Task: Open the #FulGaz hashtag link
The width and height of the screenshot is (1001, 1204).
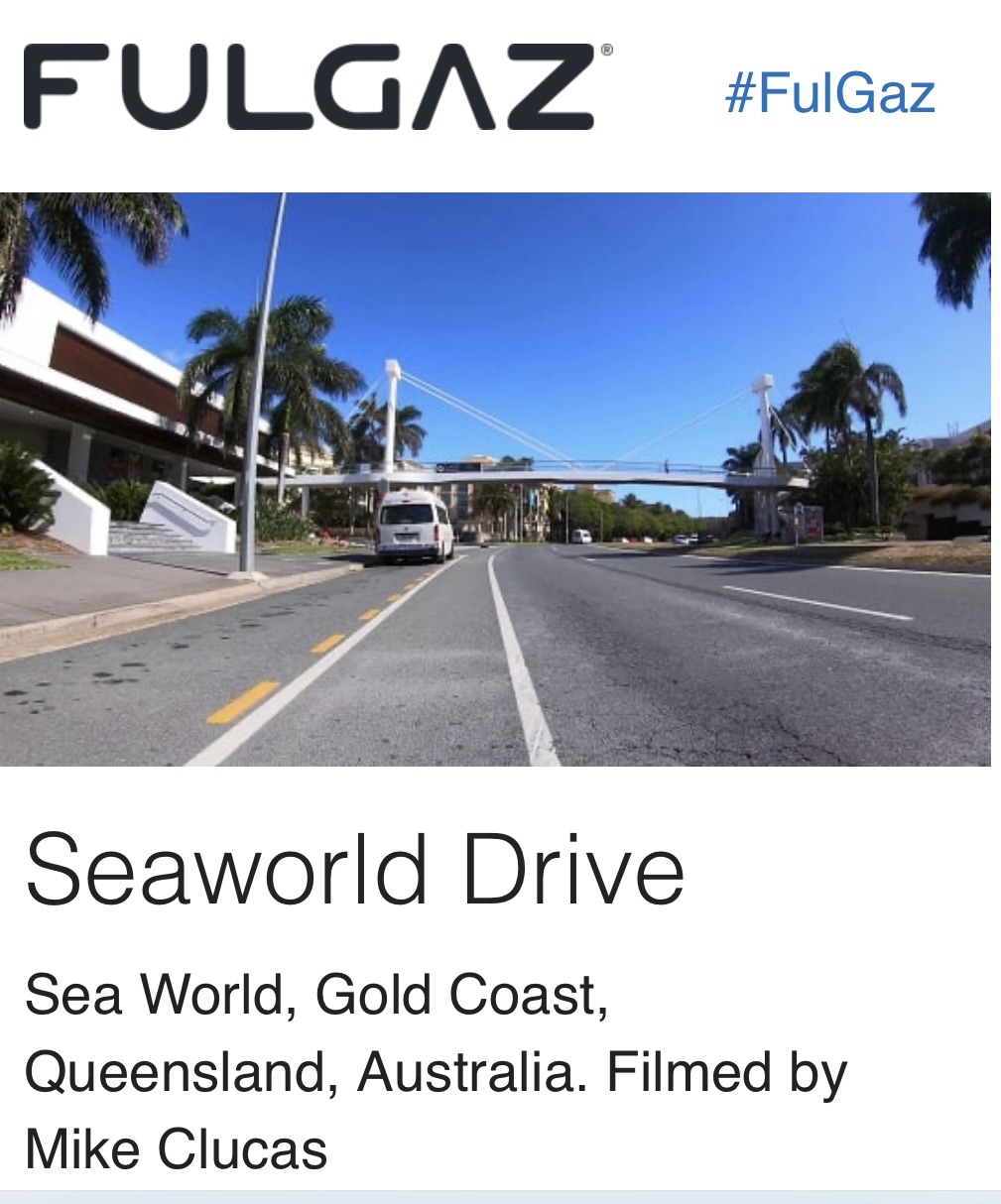Action: pyautogui.click(x=830, y=93)
